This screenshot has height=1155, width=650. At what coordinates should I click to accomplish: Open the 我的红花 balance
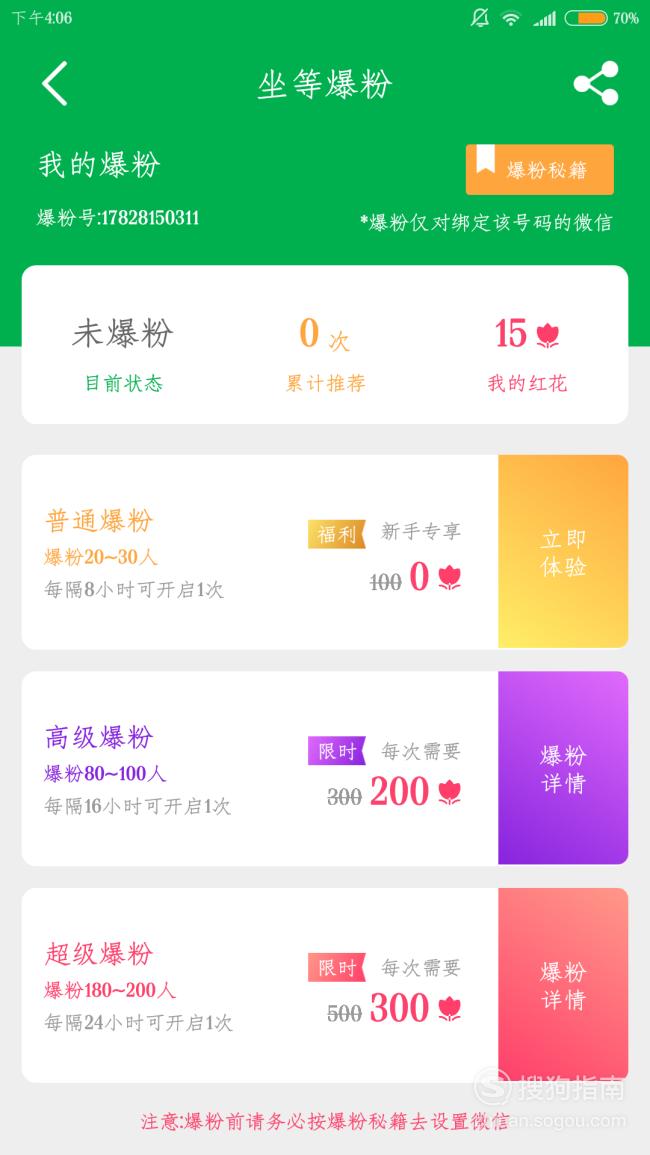click(527, 352)
